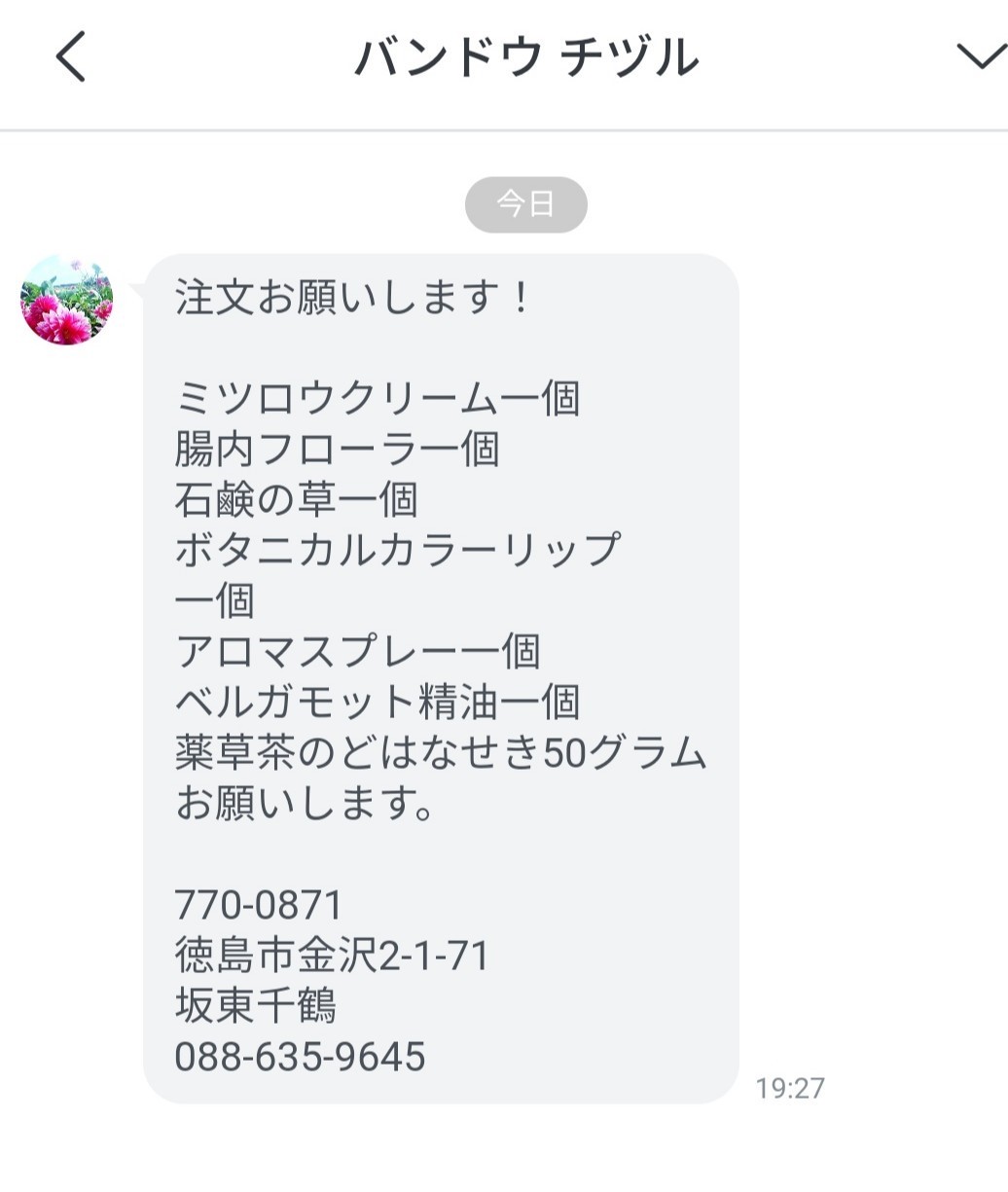The width and height of the screenshot is (1008, 1192).
Task: Expand the chat options dropdown chevron
Action: click(980, 57)
